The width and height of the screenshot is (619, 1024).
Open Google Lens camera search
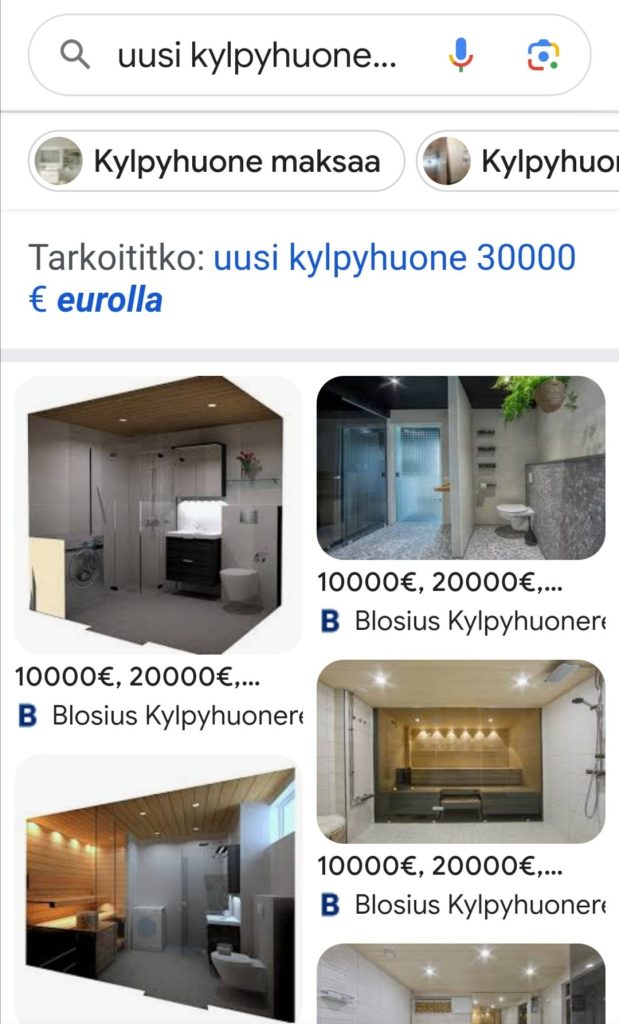point(542,56)
